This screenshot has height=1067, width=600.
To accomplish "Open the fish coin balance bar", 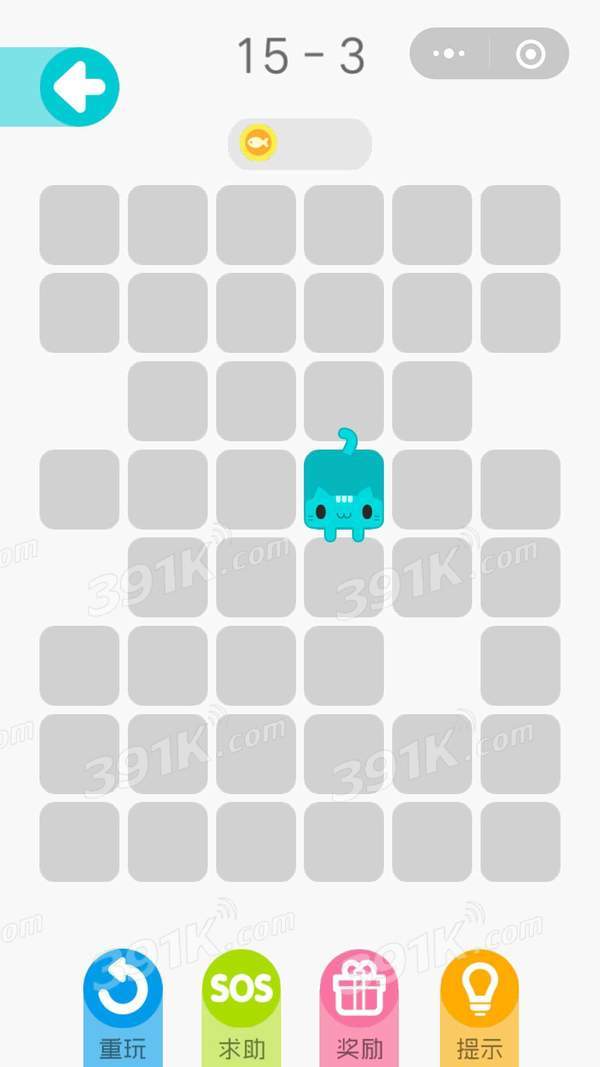I will point(300,143).
